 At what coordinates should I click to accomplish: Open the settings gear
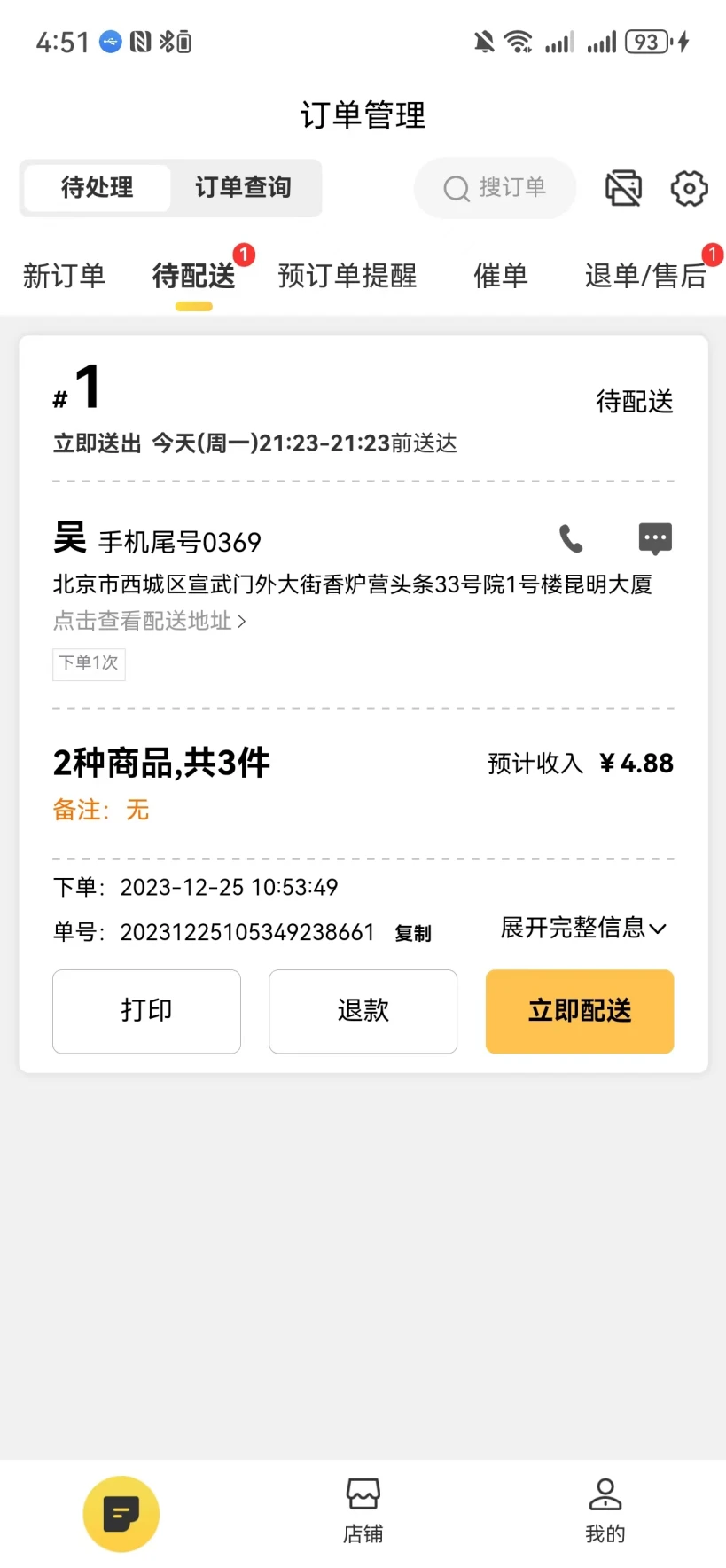(x=689, y=188)
